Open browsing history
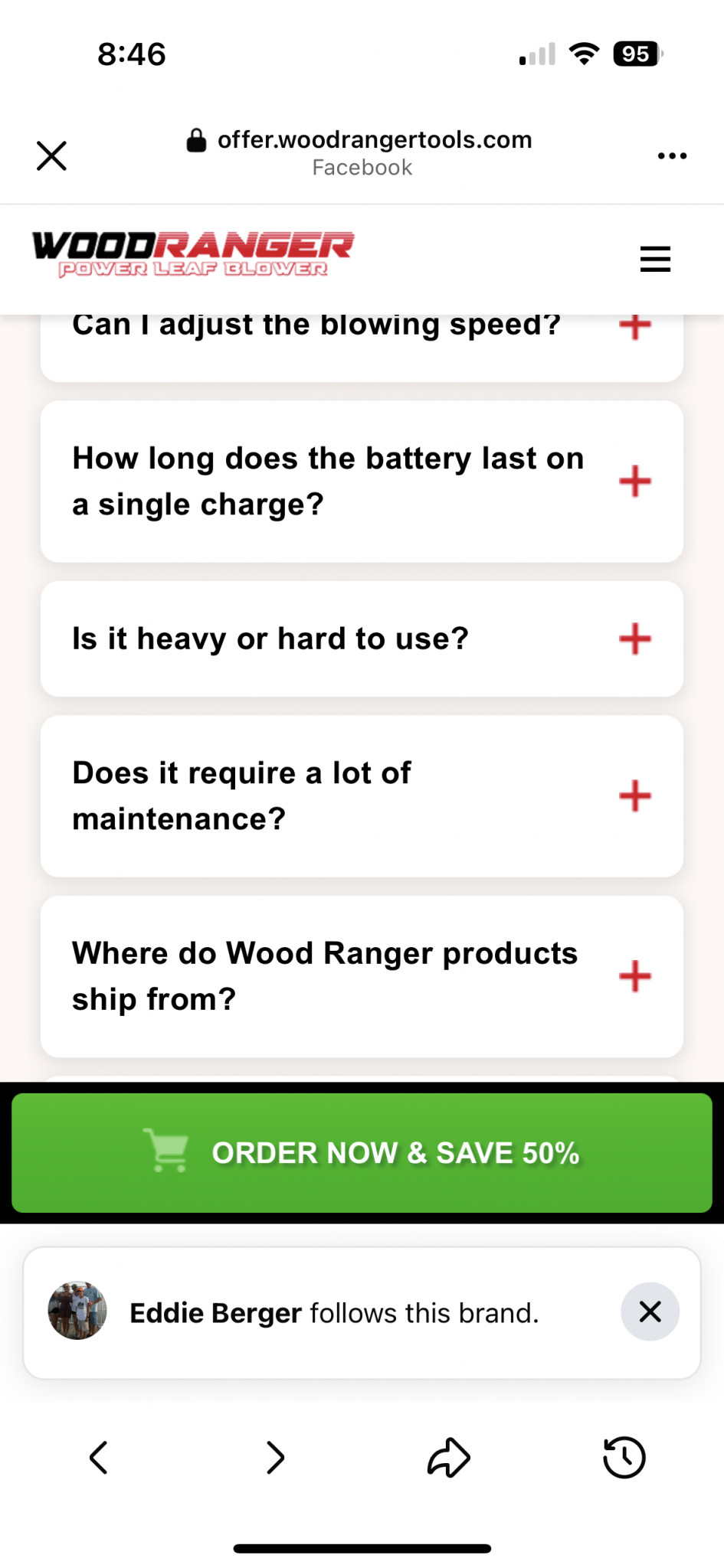Image resolution: width=724 pixels, height=1568 pixels. tap(624, 1457)
